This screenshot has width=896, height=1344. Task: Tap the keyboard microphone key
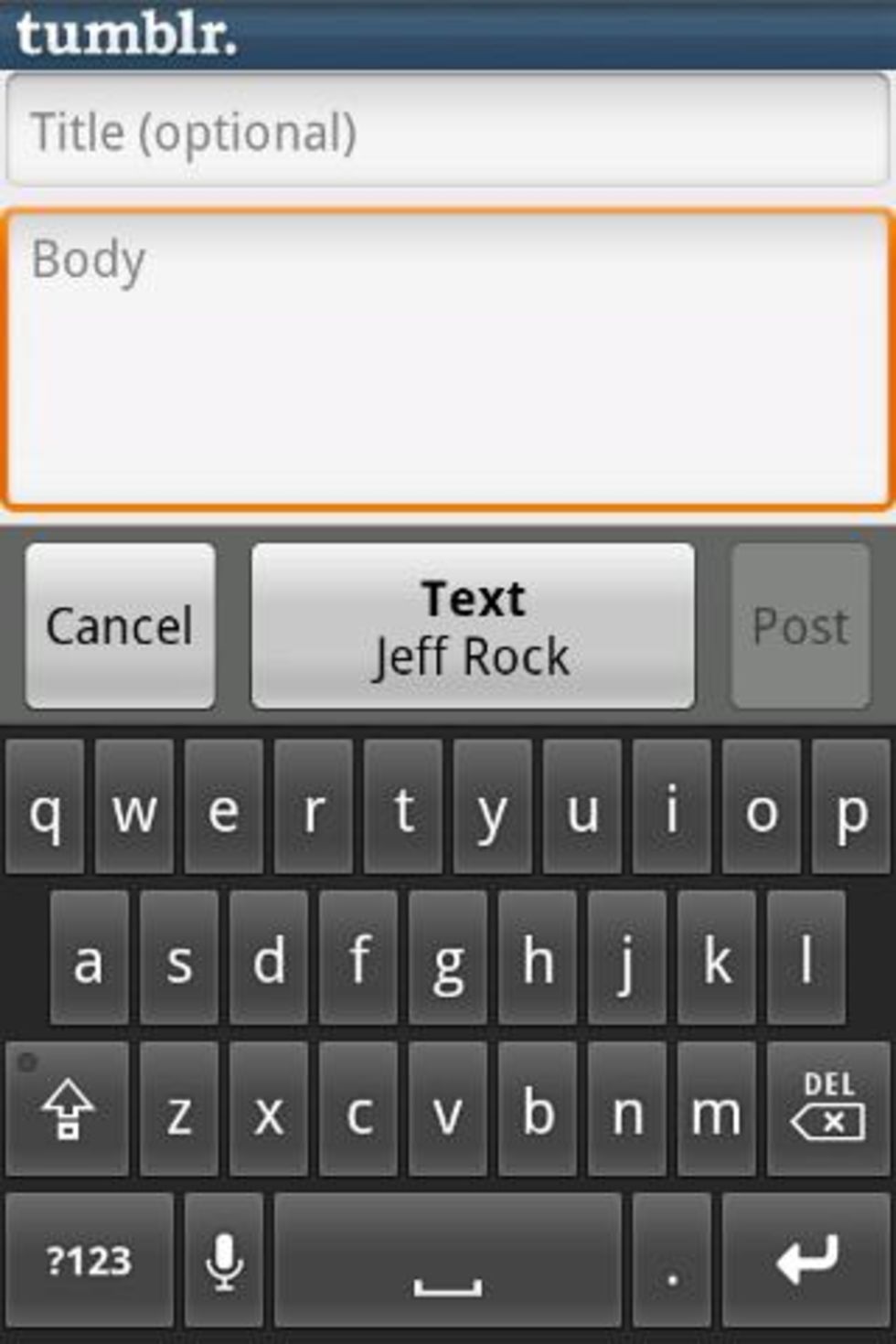coord(223,1261)
